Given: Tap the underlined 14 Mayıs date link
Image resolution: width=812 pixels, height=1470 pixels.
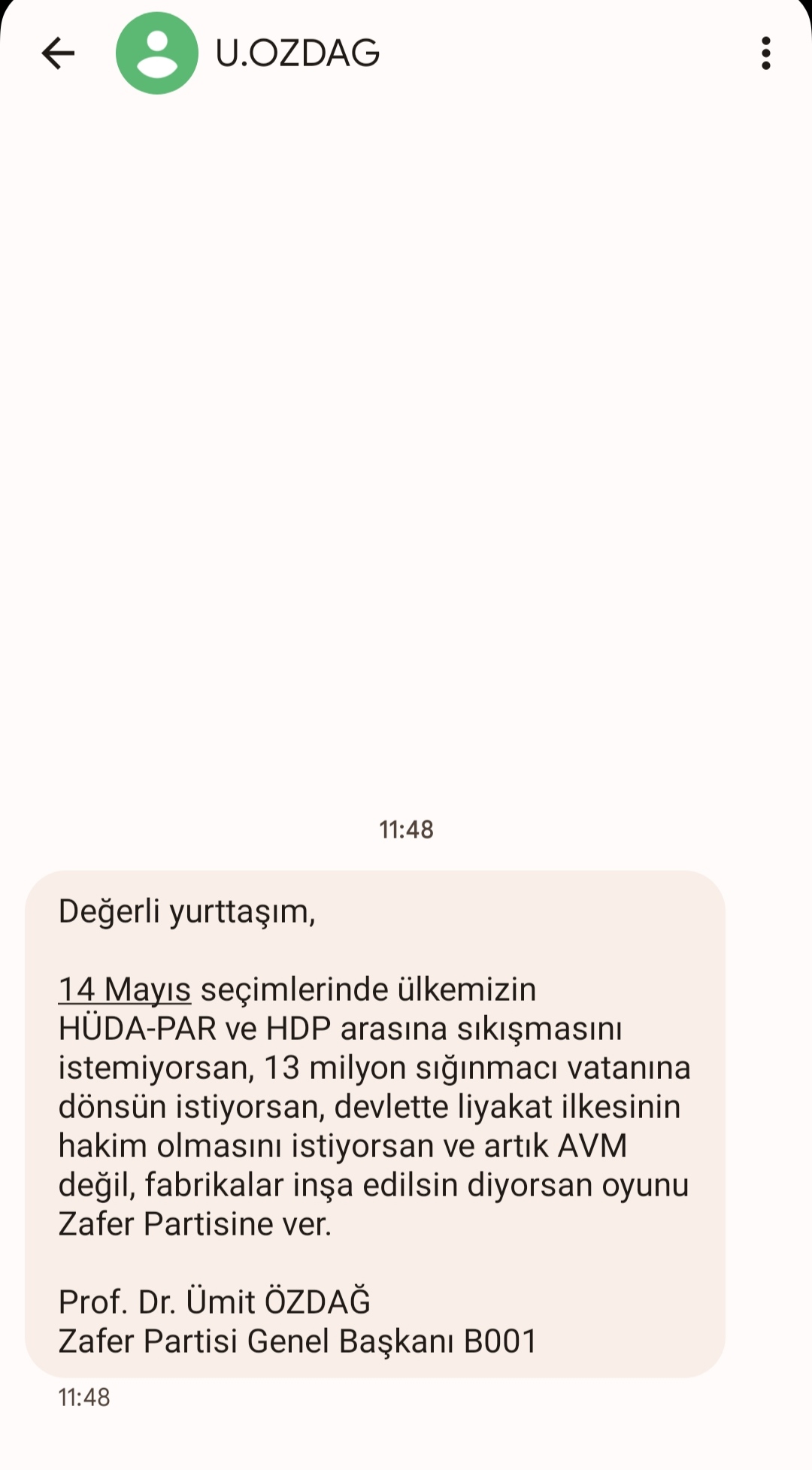Looking at the screenshot, I should coord(125,990).
